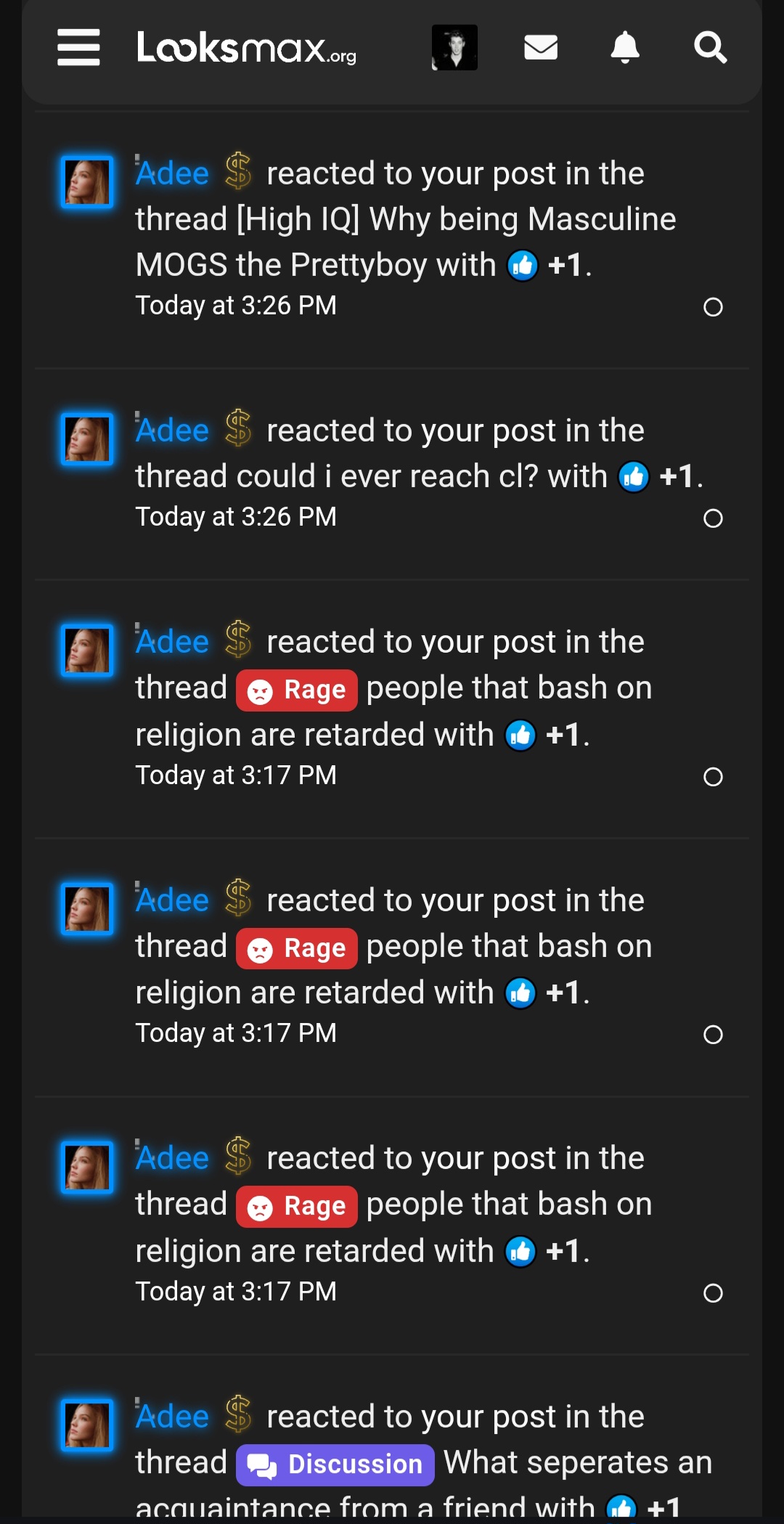Mark the 'could i ever reach cl?' alert as read
Screen dimensions: 784x1524
click(713, 518)
